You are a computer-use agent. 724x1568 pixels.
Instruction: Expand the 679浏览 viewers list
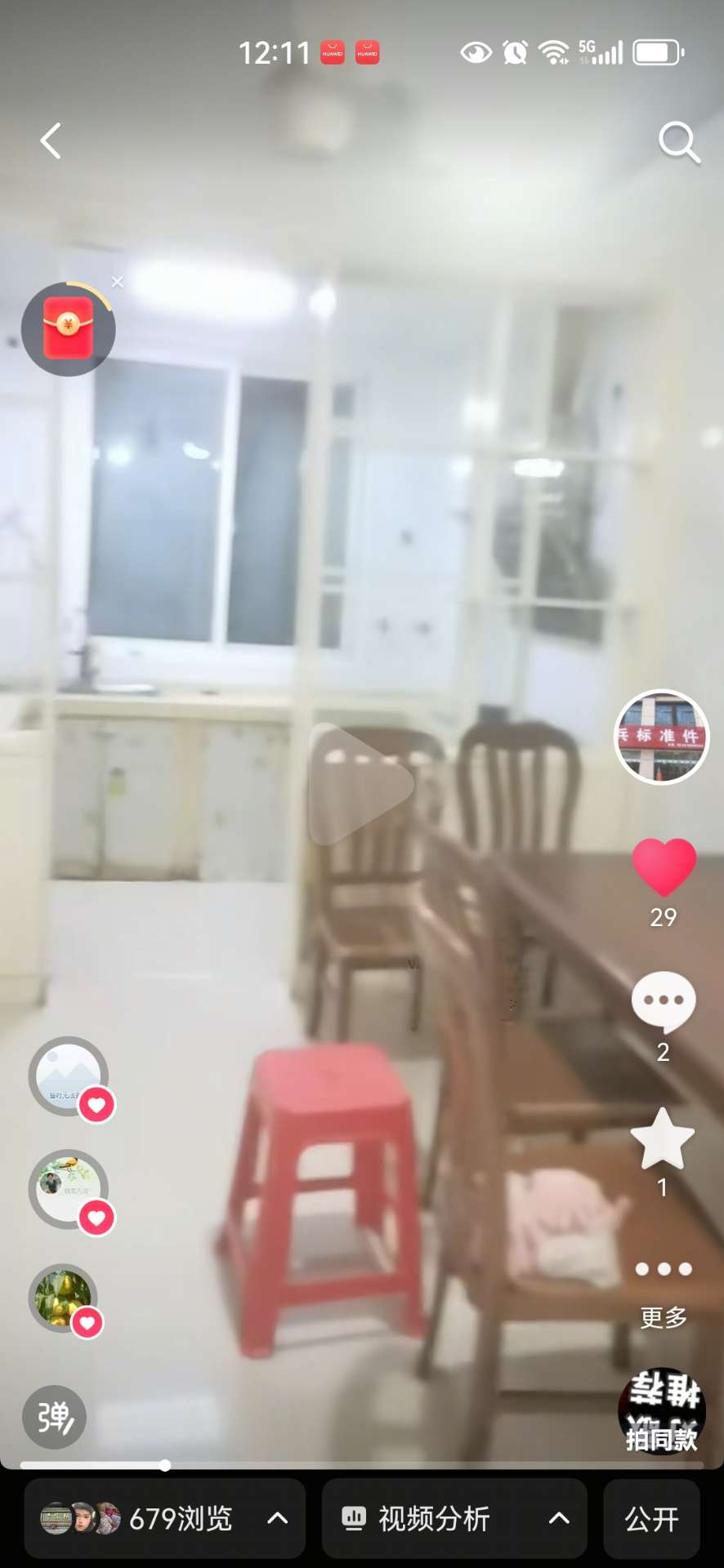pyautogui.click(x=164, y=1518)
